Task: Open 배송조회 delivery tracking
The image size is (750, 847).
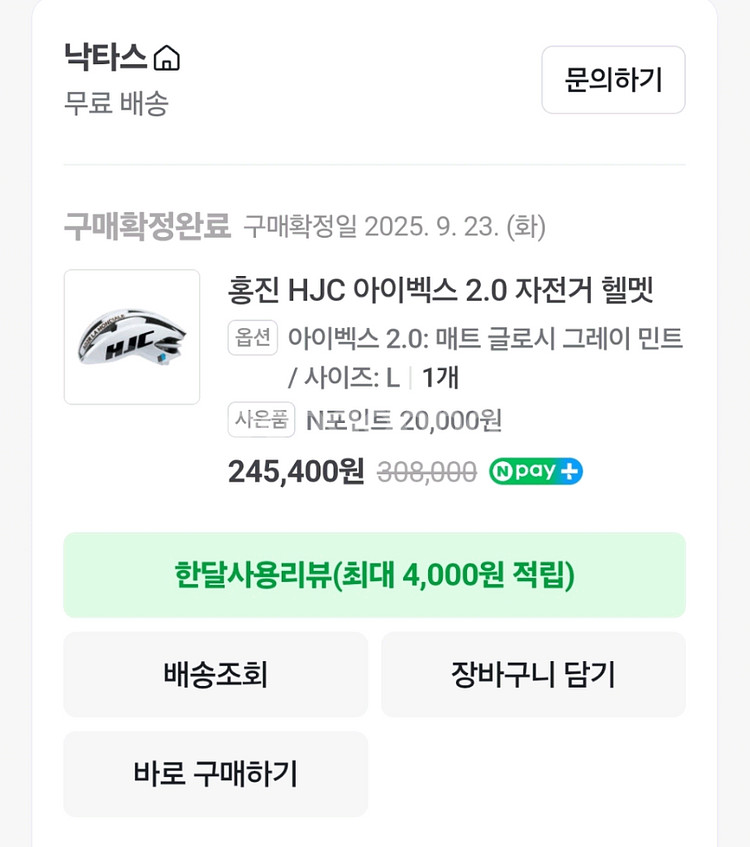Action: pos(215,674)
